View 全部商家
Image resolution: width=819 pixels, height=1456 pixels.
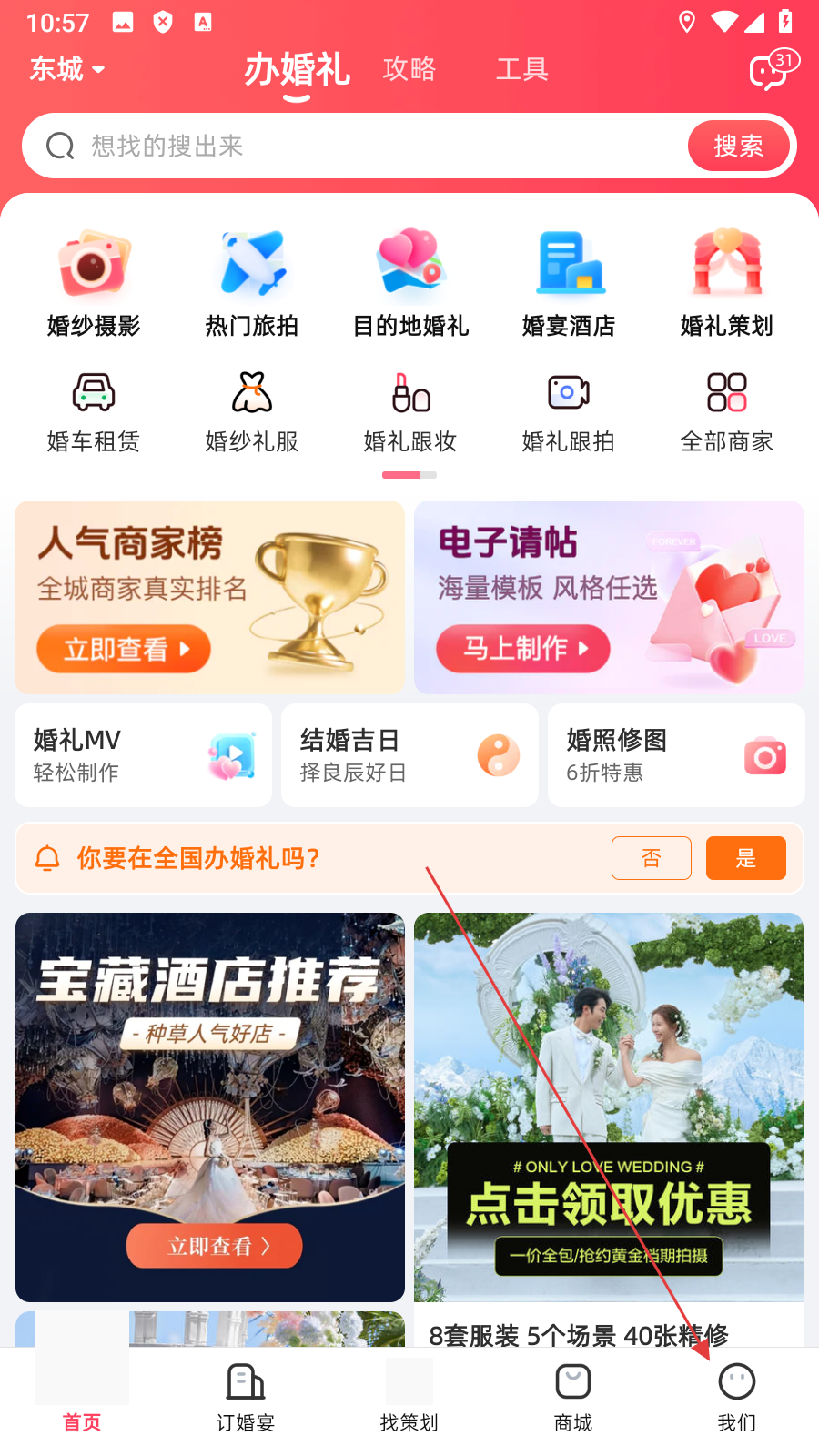coord(726,412)
